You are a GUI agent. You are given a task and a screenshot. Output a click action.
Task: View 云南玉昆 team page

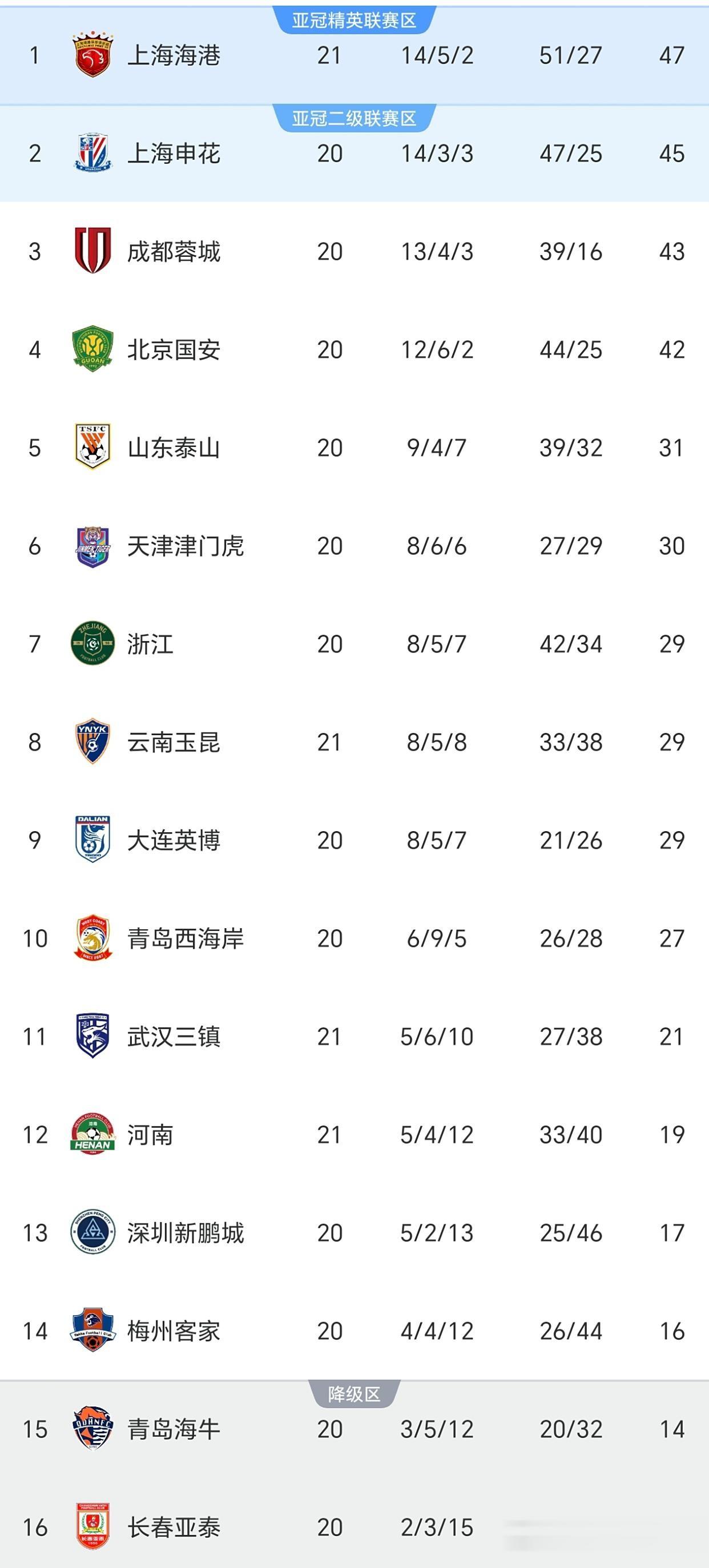click(354, 742)
